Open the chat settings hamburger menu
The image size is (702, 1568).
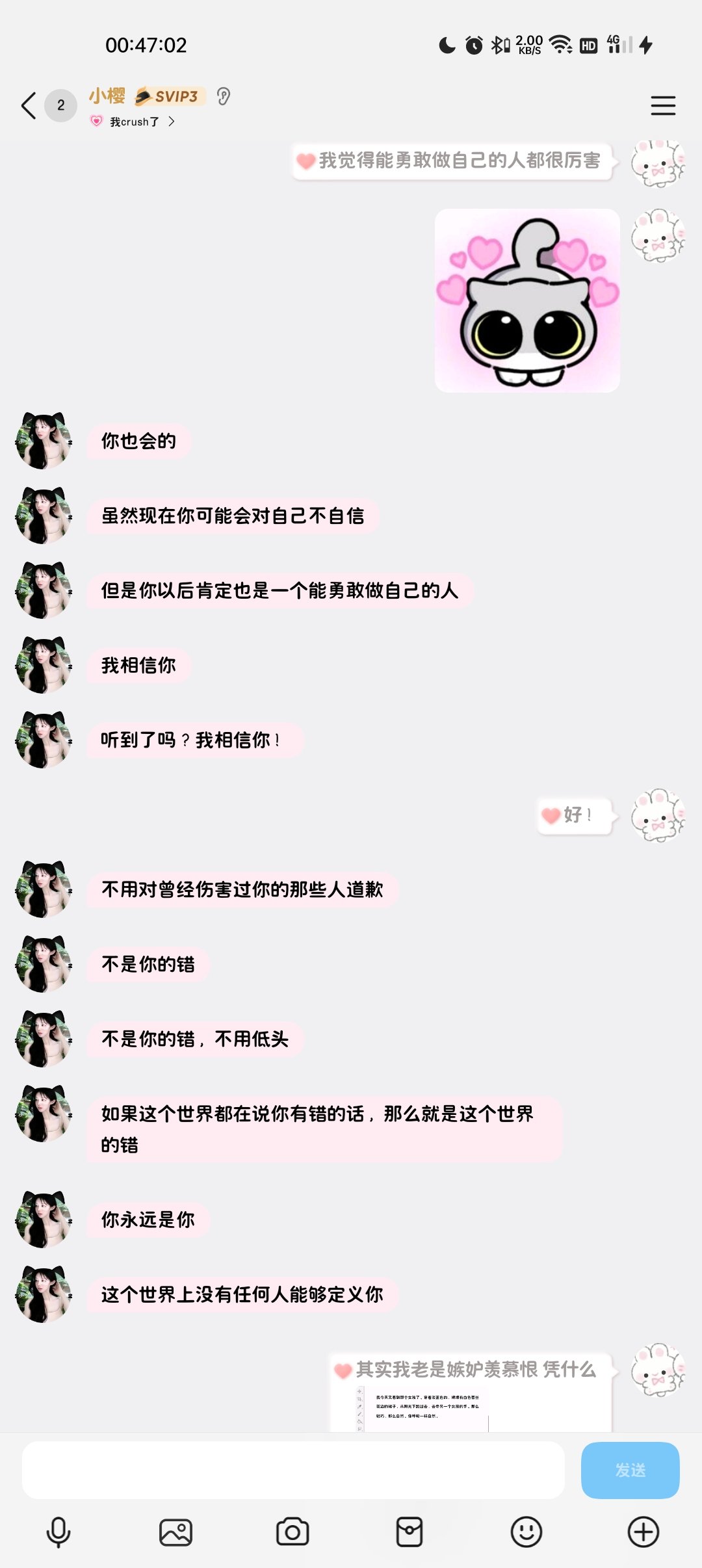(x=663, y=105)
